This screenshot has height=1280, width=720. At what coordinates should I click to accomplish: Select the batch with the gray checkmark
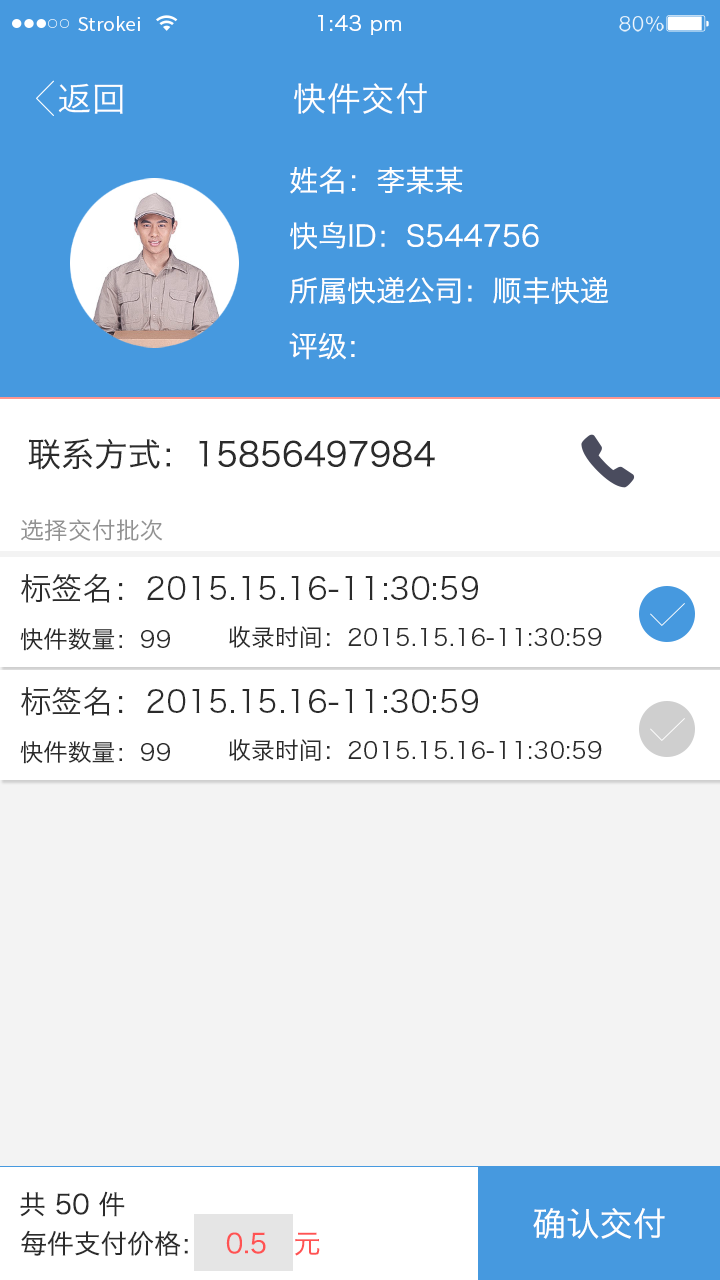(x=667, y=729)
